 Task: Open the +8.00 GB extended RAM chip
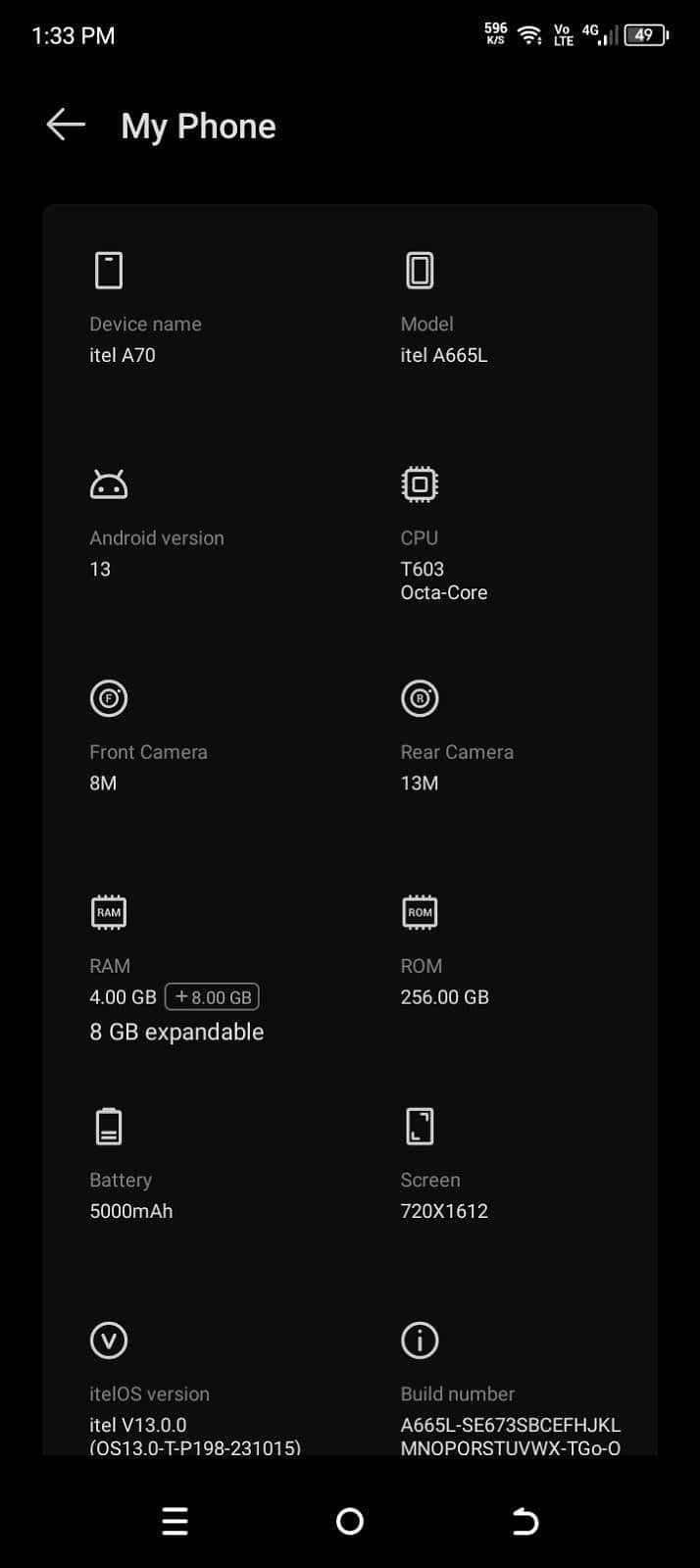click(x=212, y=997)
